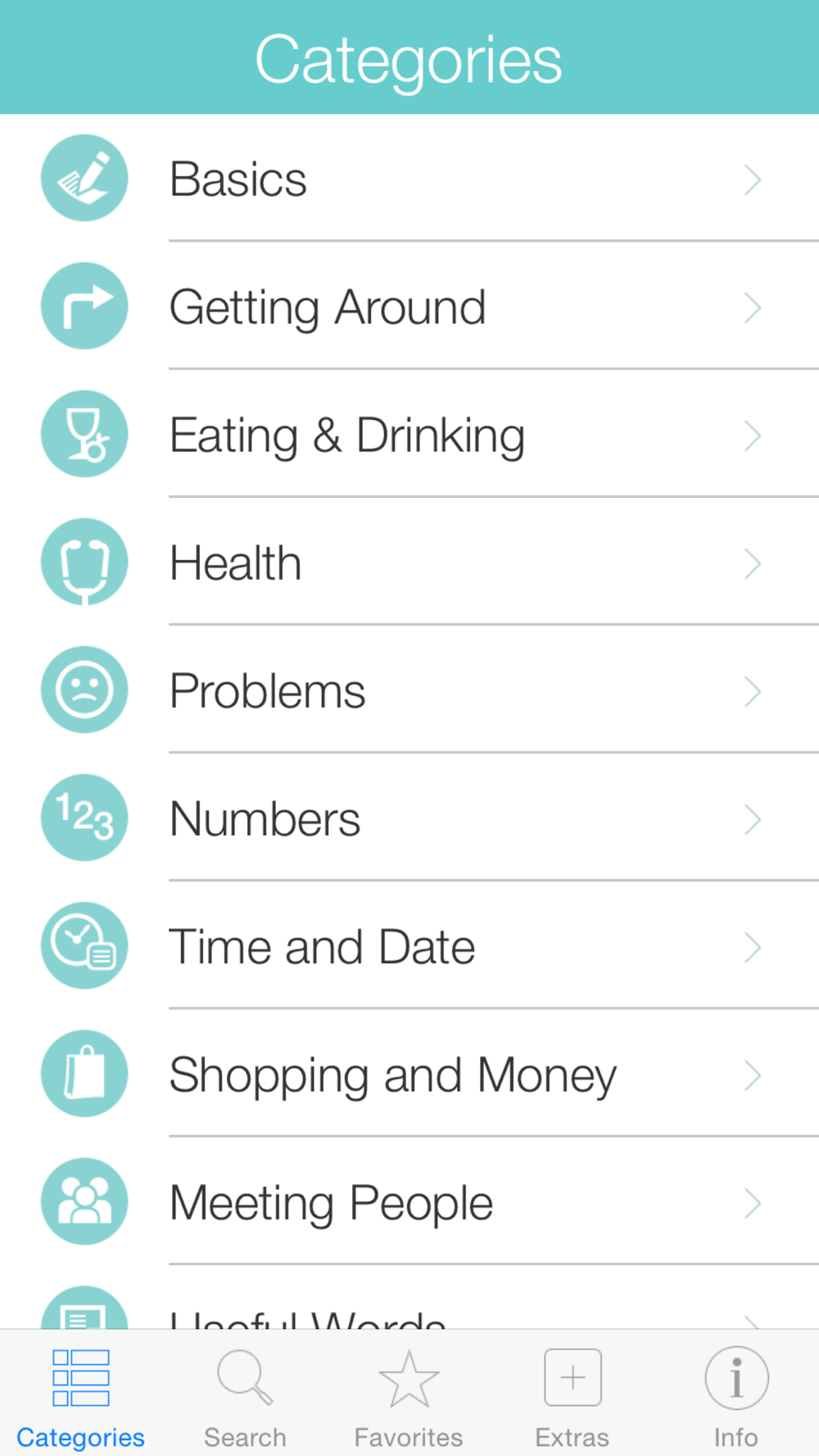Open the Basics category
819x1456 pixels.
[409, 179]
